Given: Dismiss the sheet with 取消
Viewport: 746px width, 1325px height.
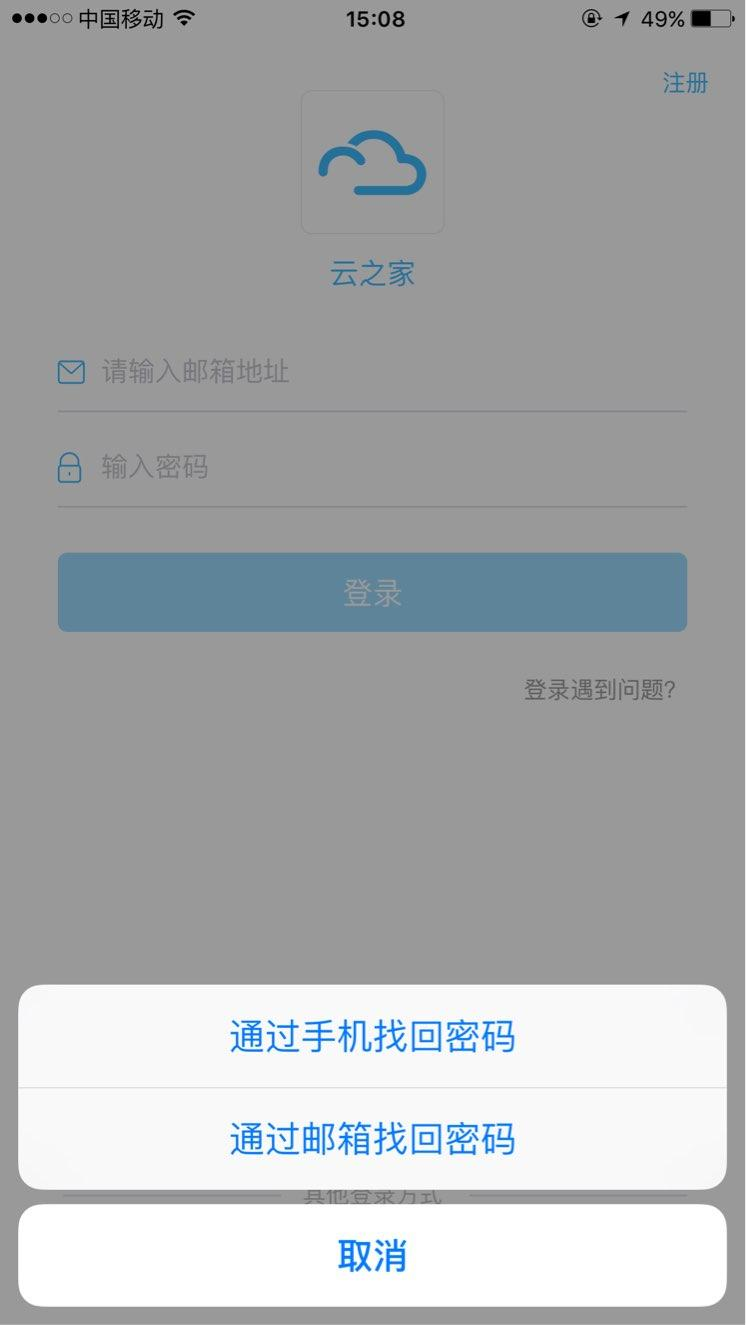Looking at the screenshot, I should (x=372, y=1255).
